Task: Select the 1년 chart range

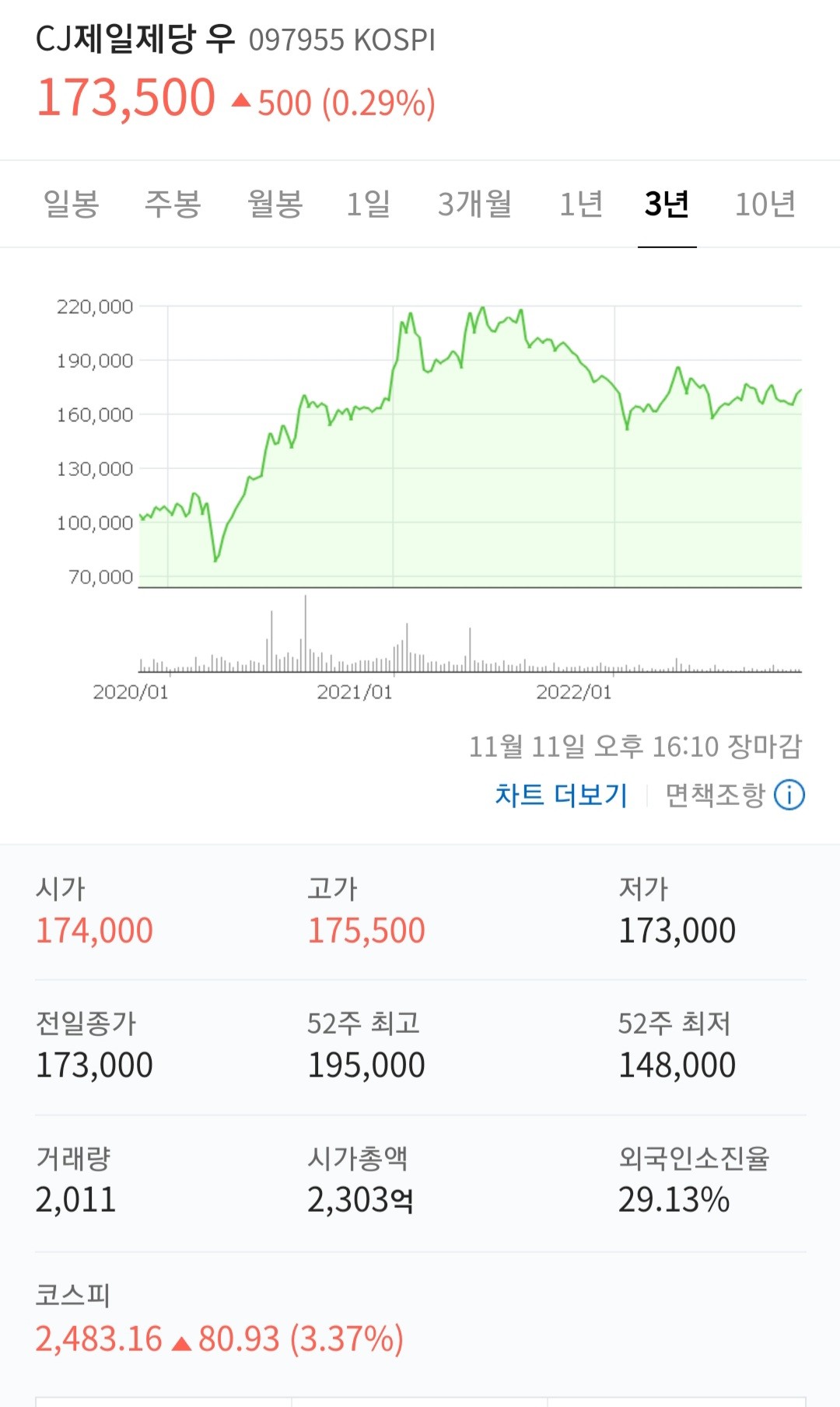Action: point(581,205)
